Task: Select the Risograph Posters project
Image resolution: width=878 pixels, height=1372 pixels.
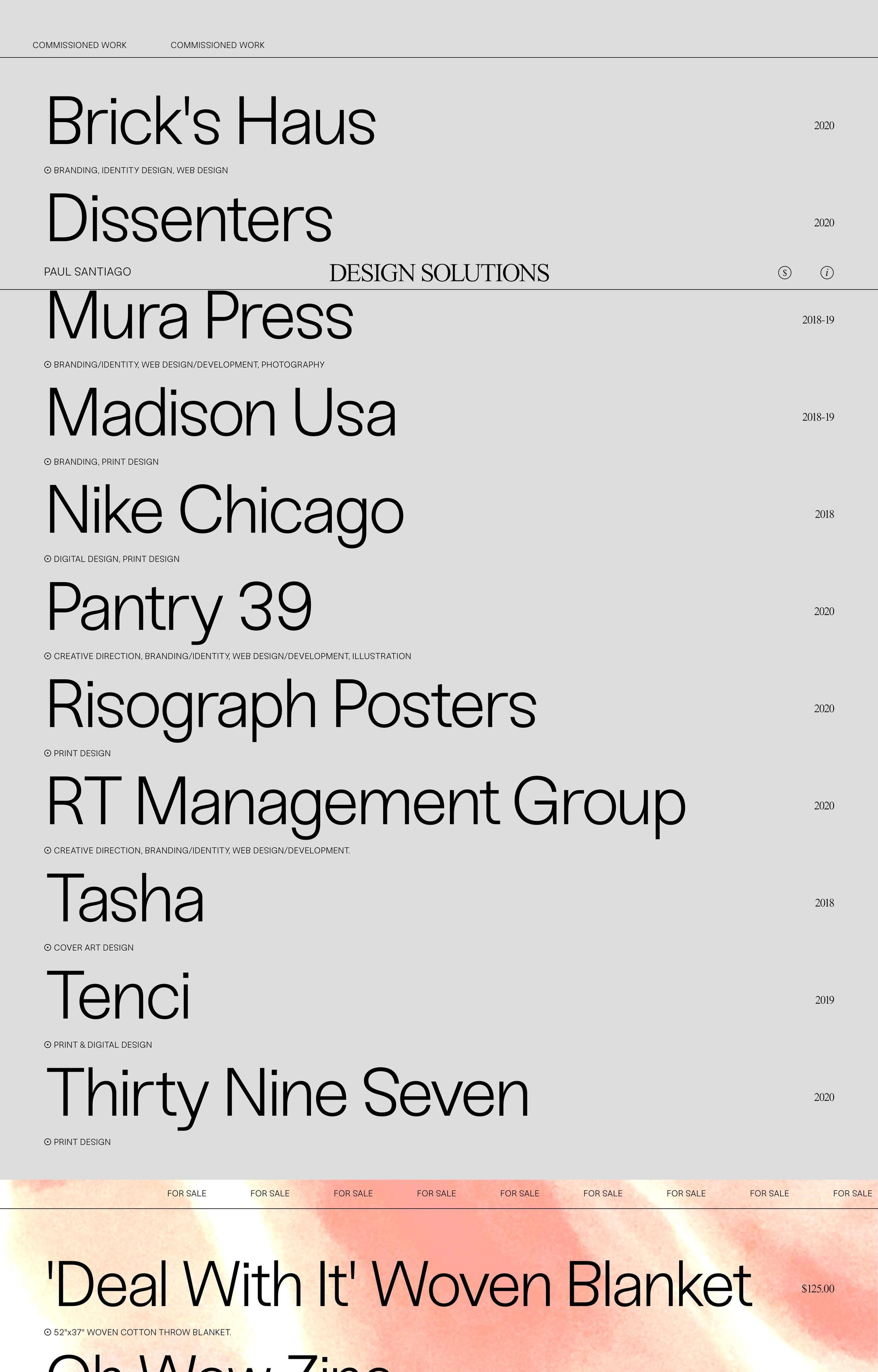Action: tap(291, 705)
